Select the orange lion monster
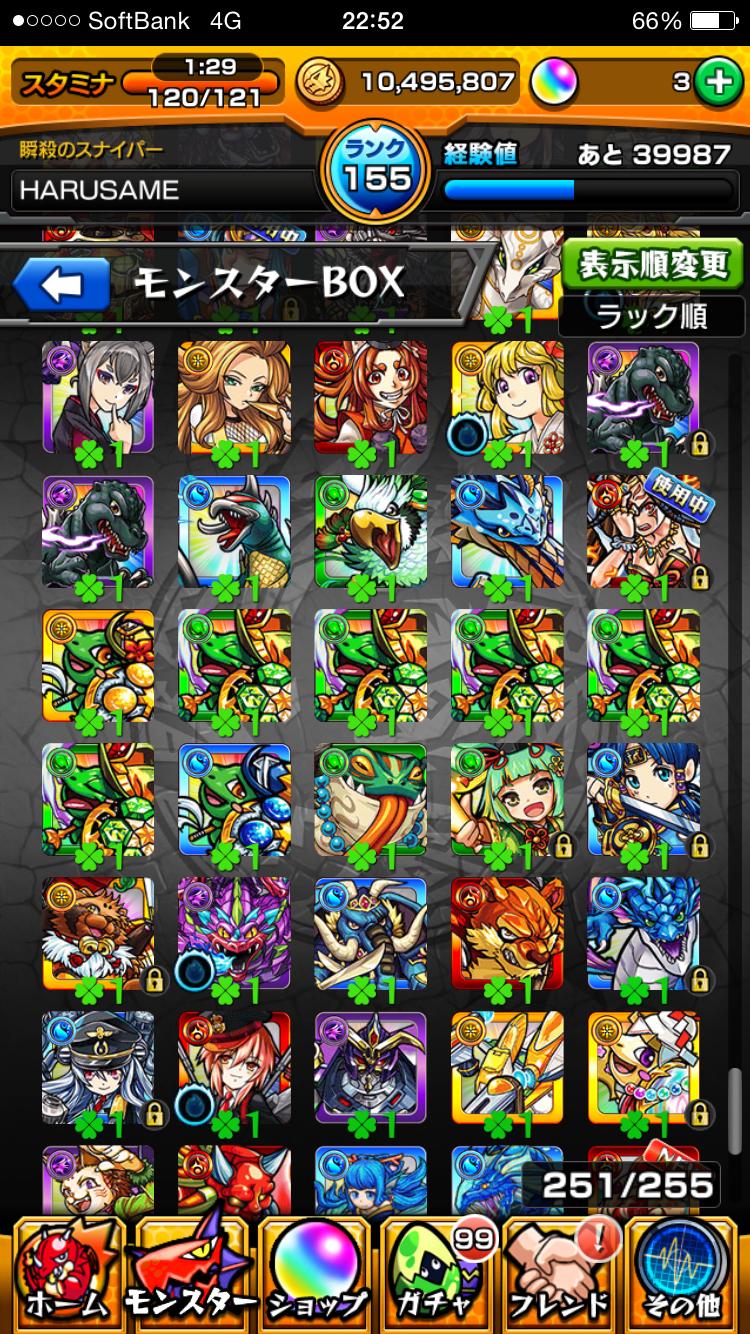This screenshot has width=750, height=1334. tap(507, 934)
